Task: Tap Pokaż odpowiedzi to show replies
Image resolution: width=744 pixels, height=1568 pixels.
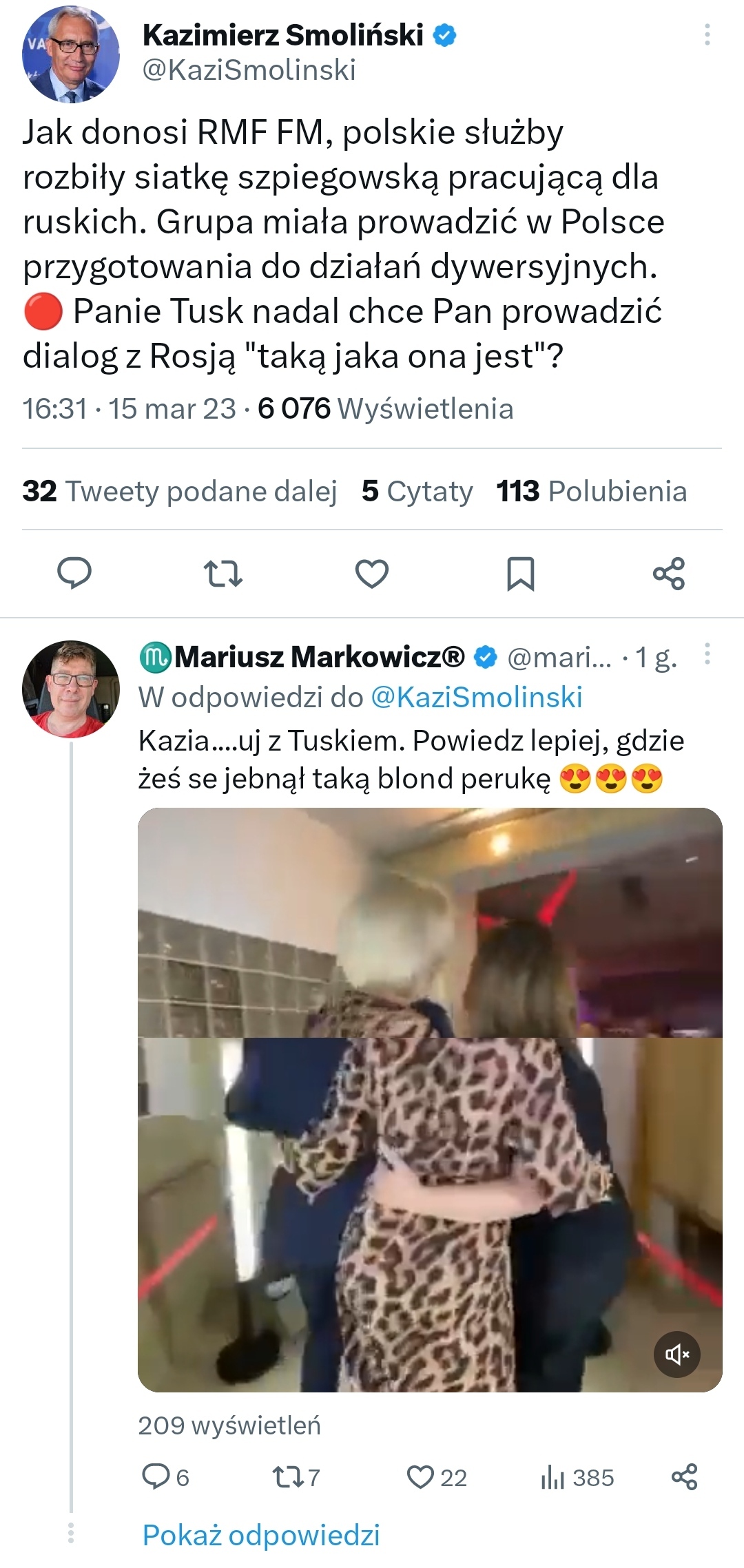Action: tap(260, 1535)
